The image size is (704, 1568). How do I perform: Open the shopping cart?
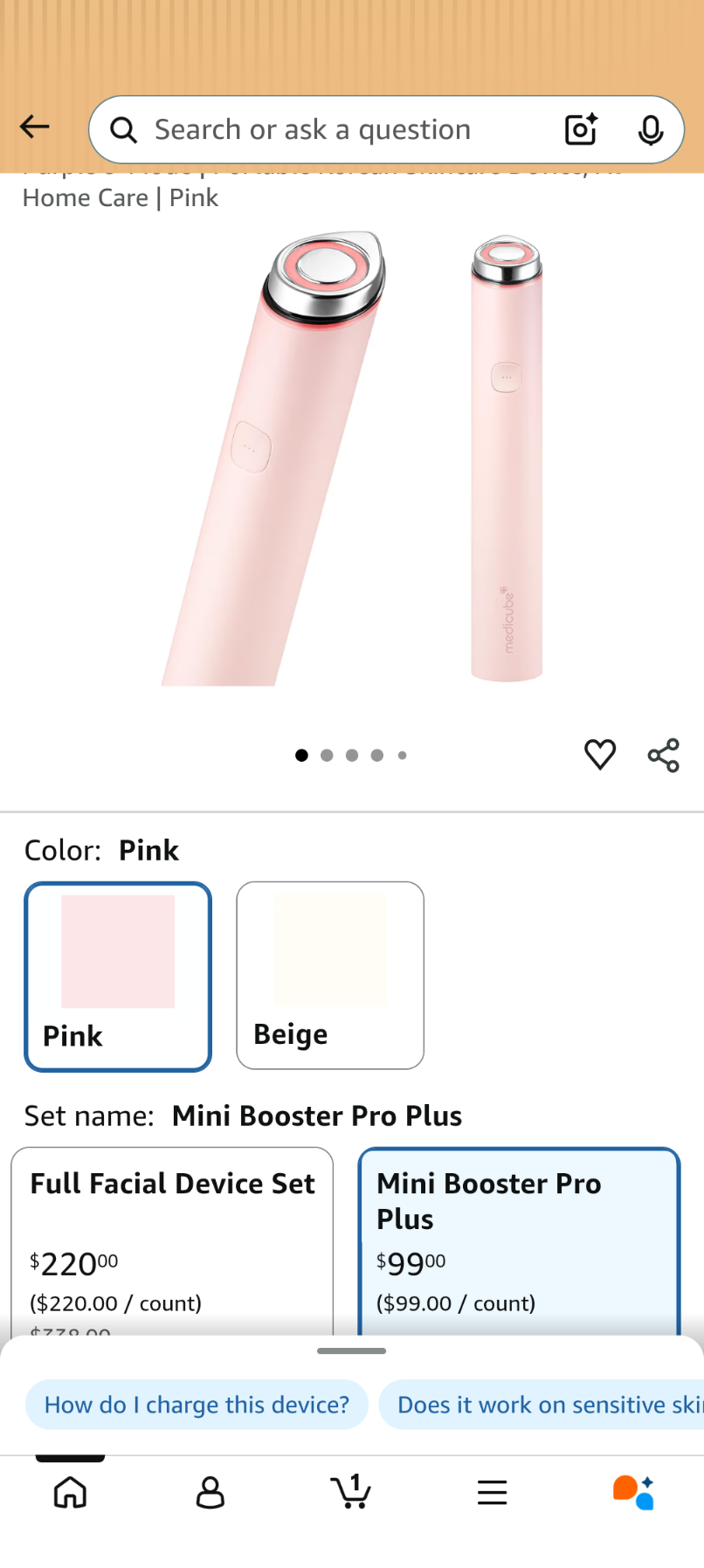coord(351,1492)
